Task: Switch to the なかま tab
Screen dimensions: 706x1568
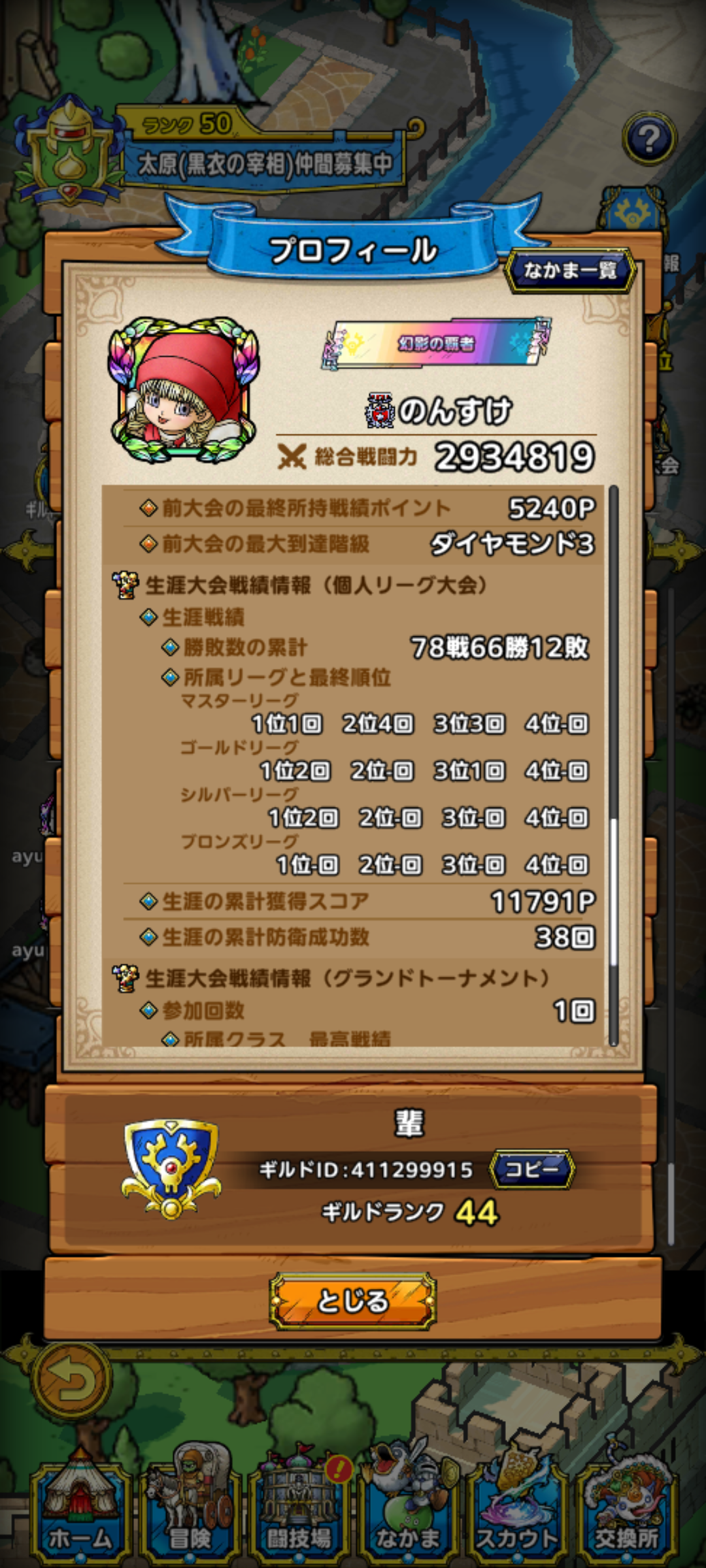Action: (x=407, y=1514)
